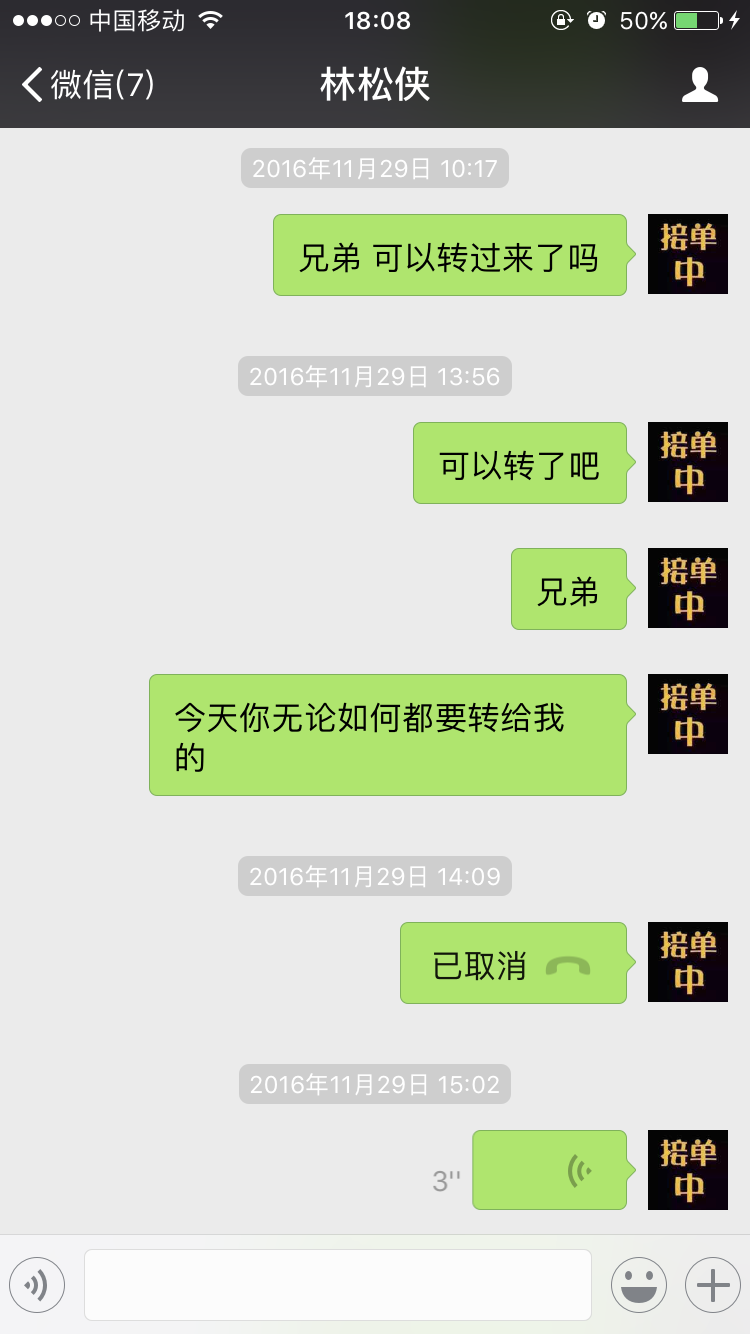Screen dimensions: 750x1334
Task: Play the 3-second voice message
Action: click(550, 1170)
